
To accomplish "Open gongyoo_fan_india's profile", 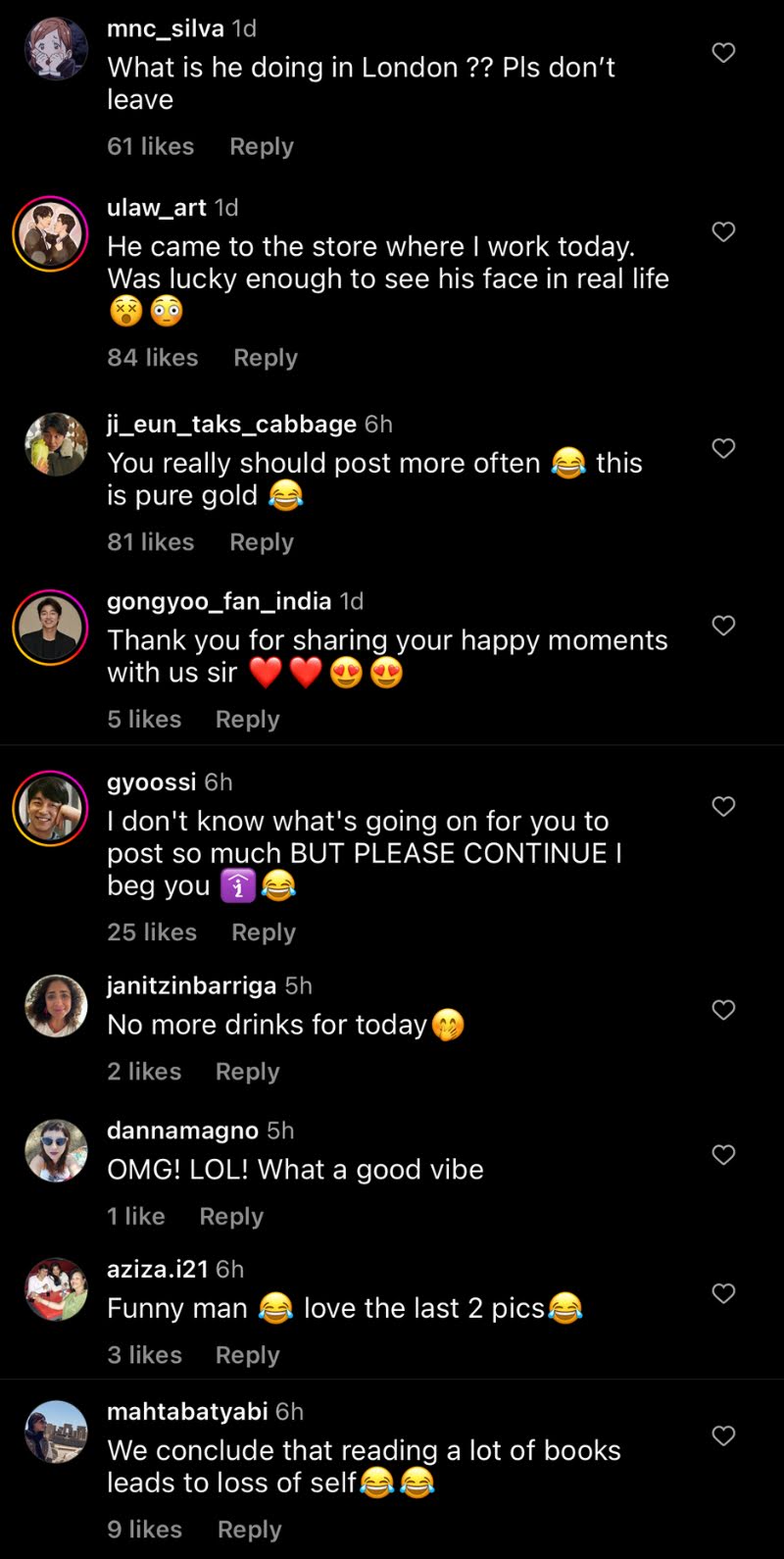I will point(50,628).
